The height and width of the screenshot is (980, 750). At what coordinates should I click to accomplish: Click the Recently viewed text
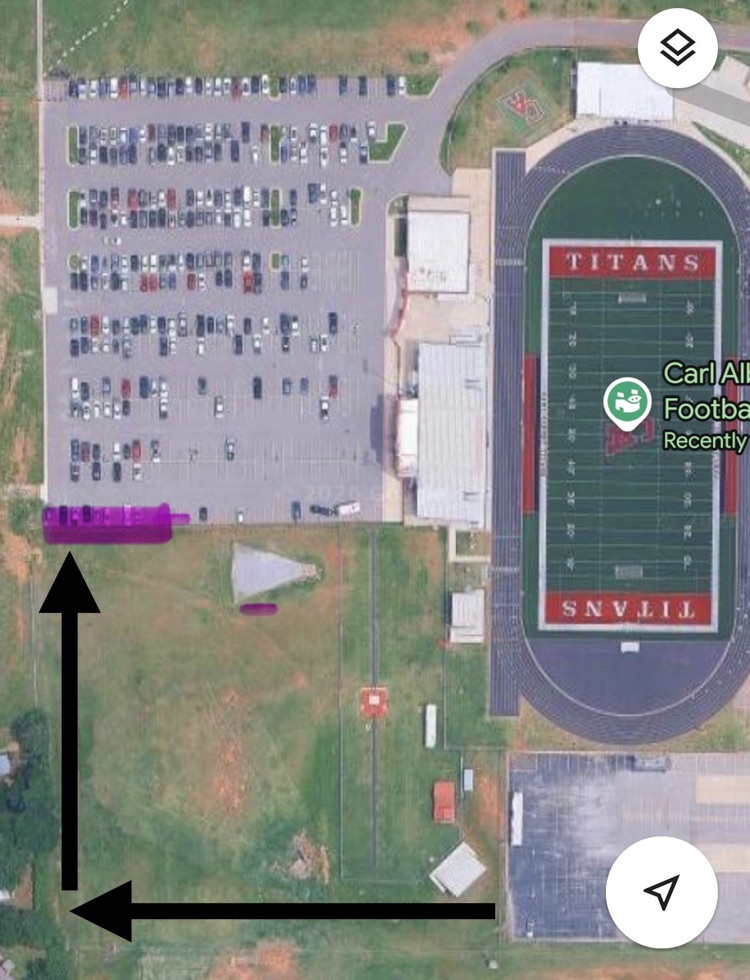706,440
